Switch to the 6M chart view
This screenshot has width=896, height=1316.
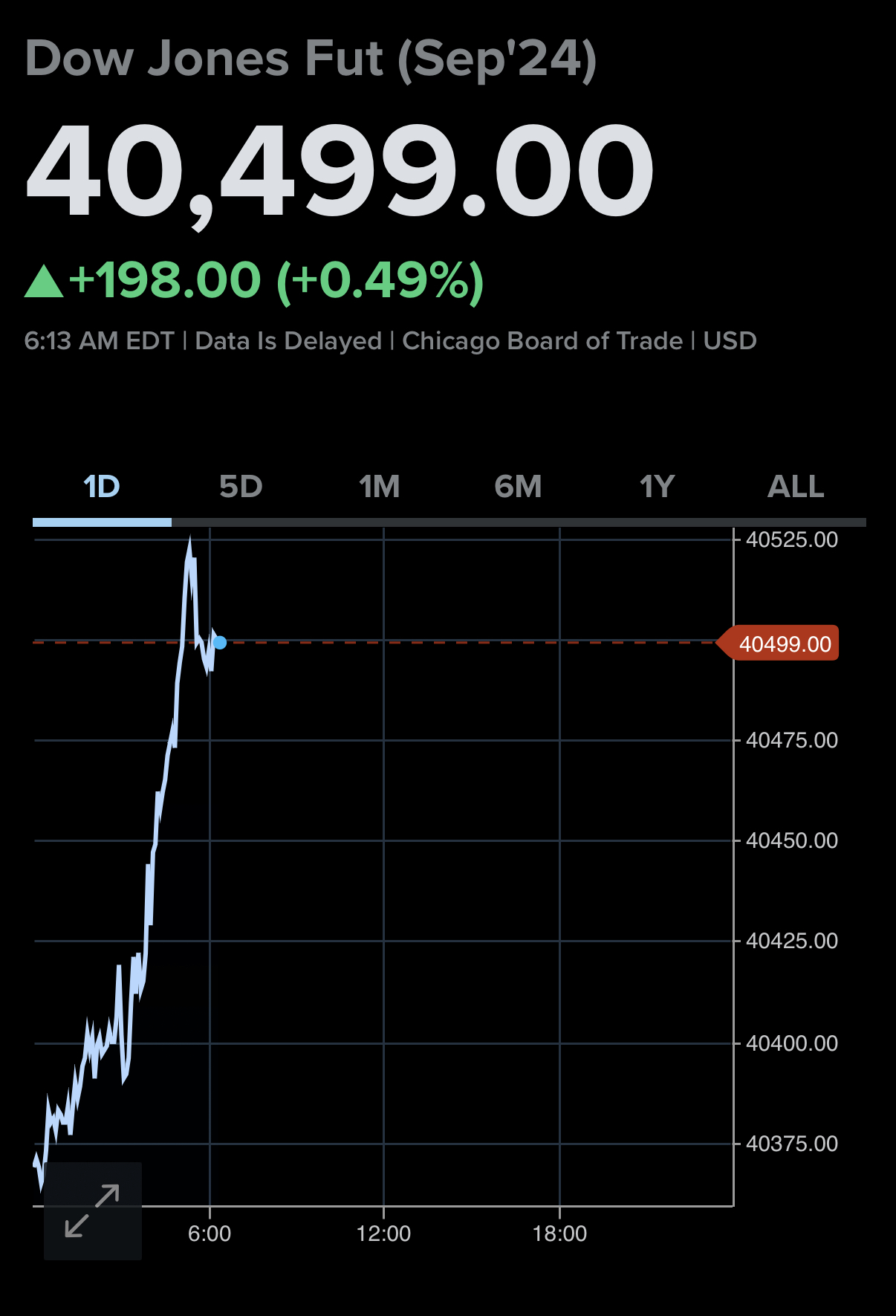518,487
